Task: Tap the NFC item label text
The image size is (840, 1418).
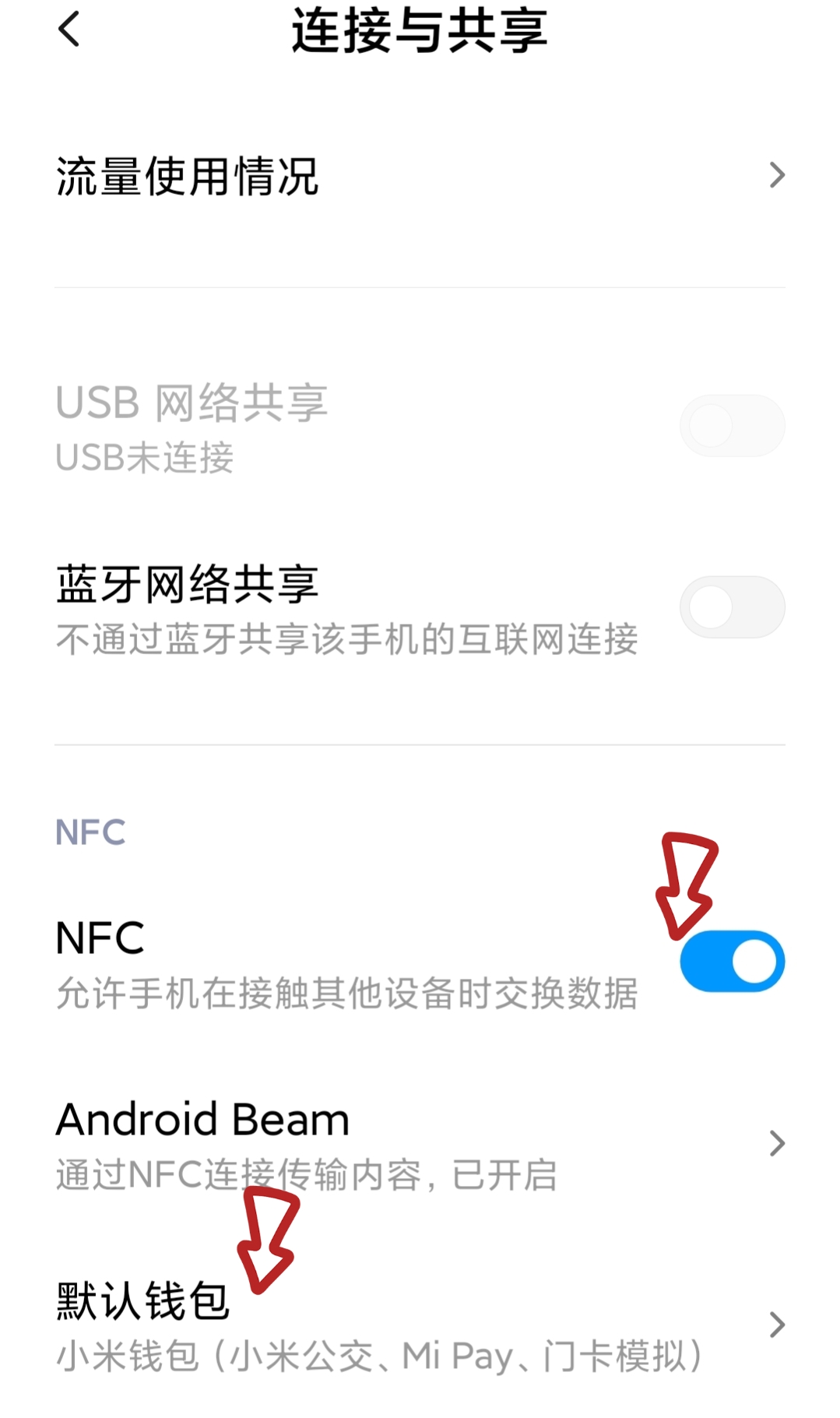Action: [98, 940]
